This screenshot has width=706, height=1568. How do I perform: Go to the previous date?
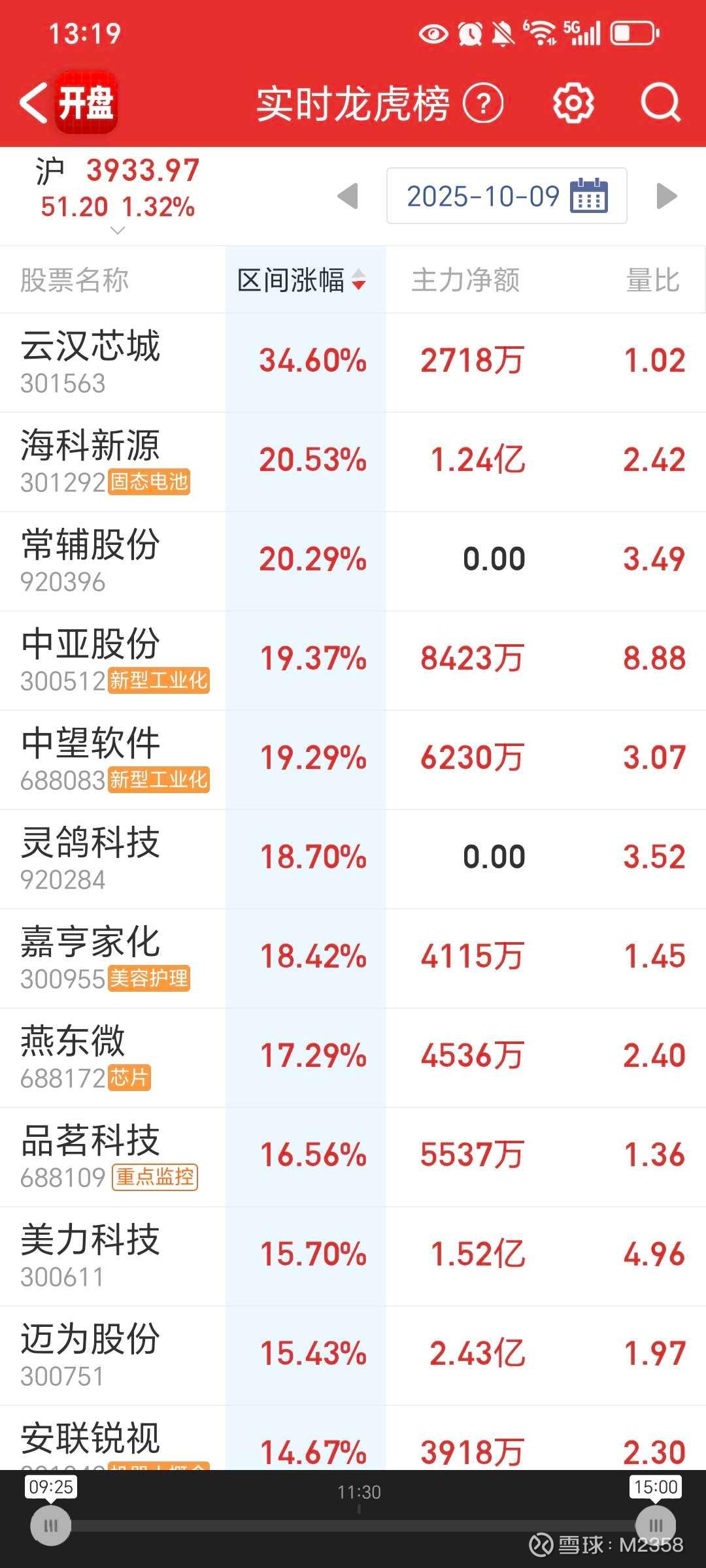tap(348, 196)
